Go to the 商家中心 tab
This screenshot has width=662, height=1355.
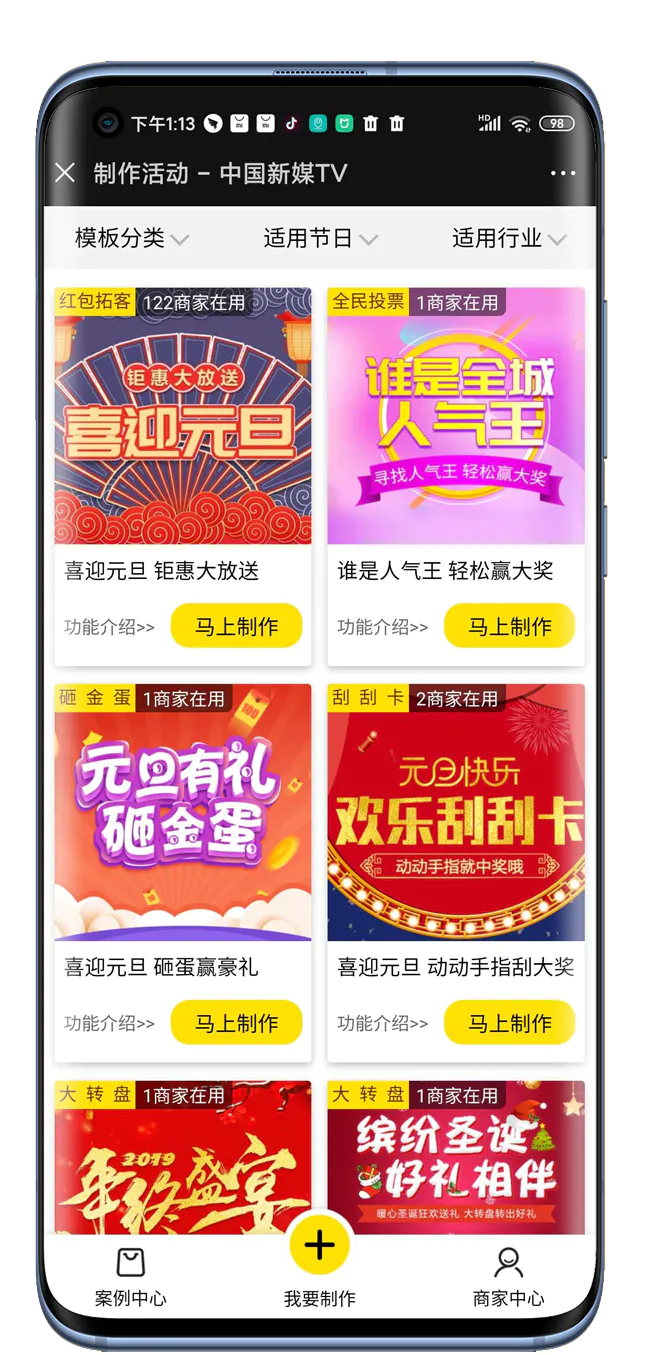508,1277
